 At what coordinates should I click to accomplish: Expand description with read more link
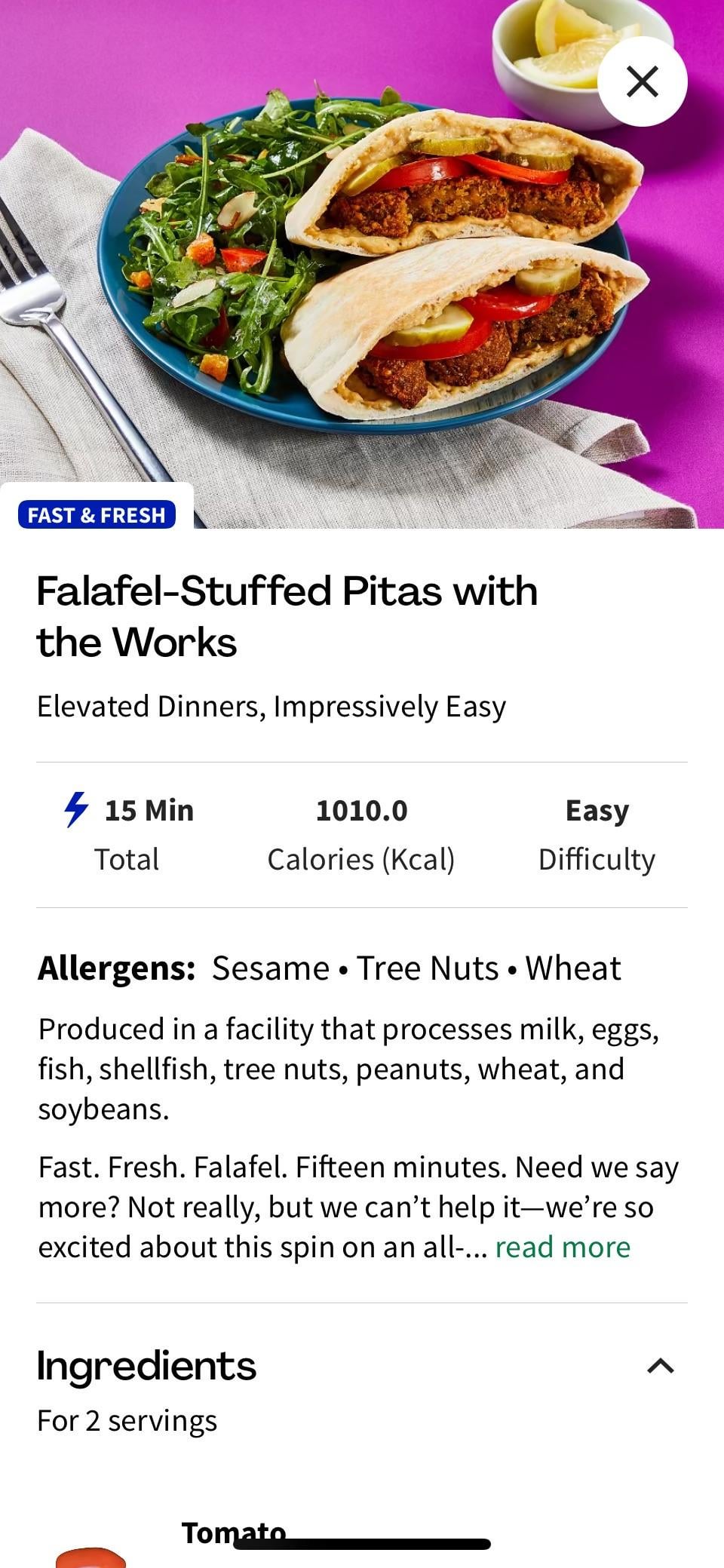click(562, 1247)
